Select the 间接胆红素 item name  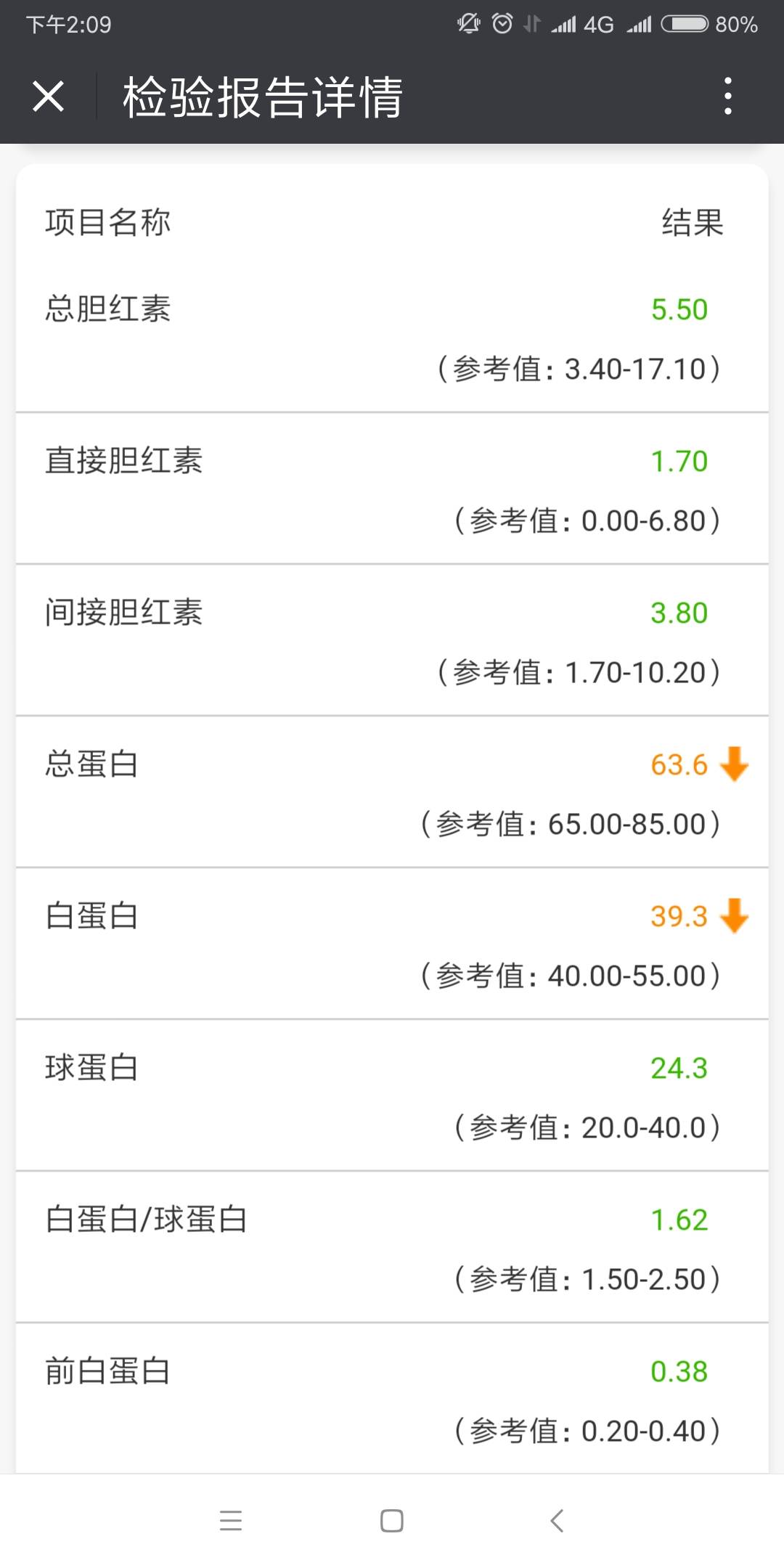click(x=123, y=612)
